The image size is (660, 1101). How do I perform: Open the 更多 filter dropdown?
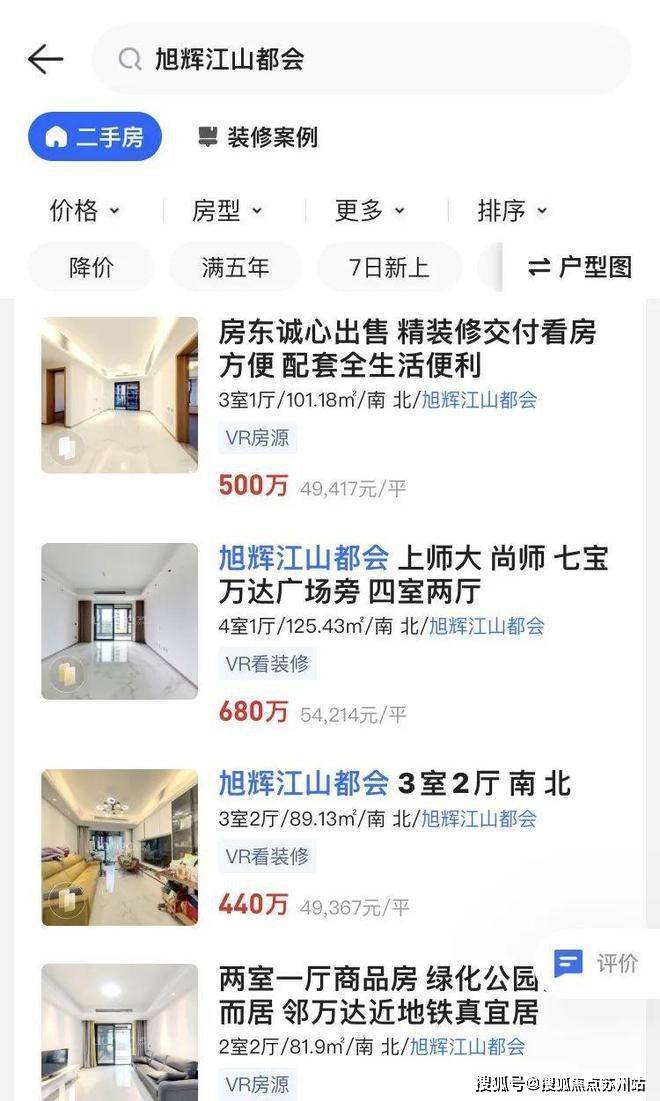370,210
